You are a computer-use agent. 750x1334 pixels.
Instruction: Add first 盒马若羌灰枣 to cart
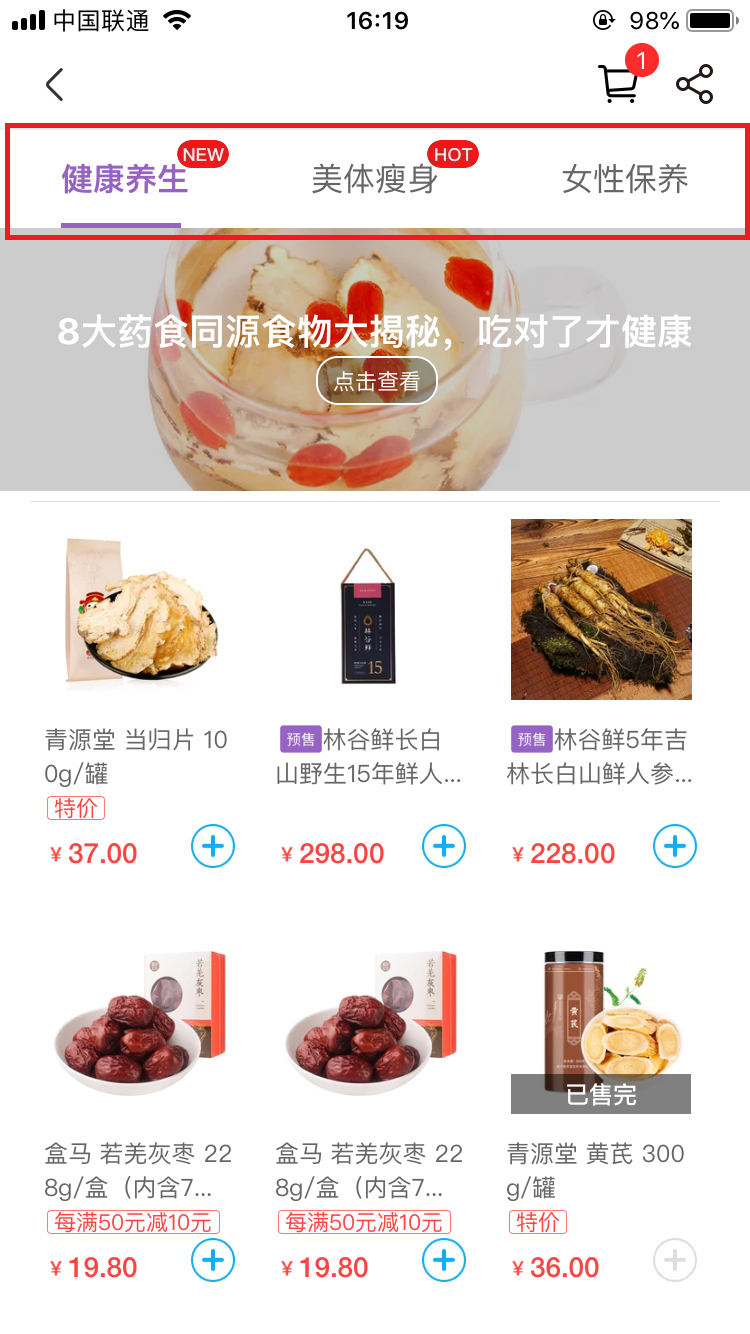click(x=212, y=1260)
